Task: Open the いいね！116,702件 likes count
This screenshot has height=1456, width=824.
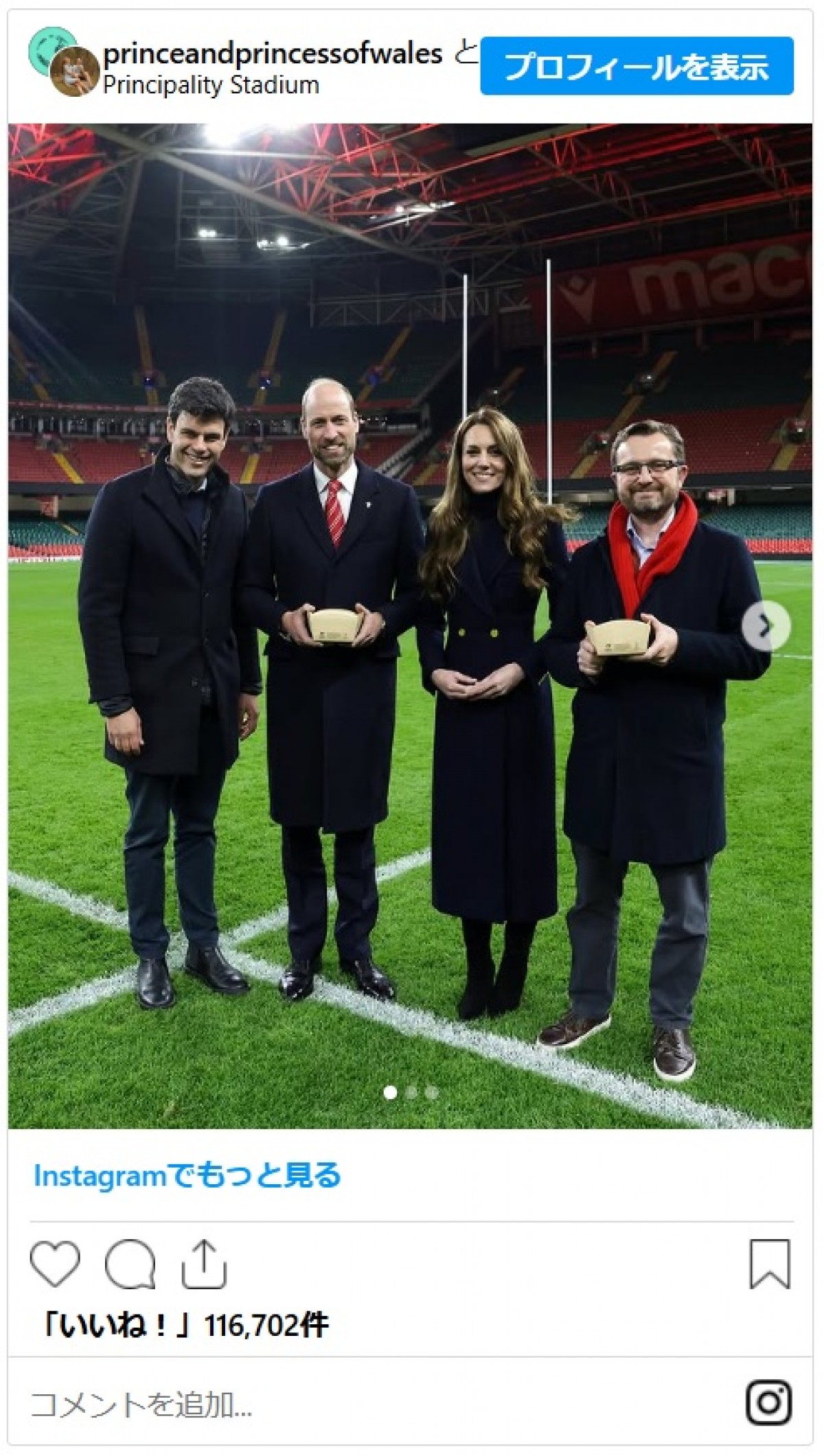Action: tap(185, 1325)
